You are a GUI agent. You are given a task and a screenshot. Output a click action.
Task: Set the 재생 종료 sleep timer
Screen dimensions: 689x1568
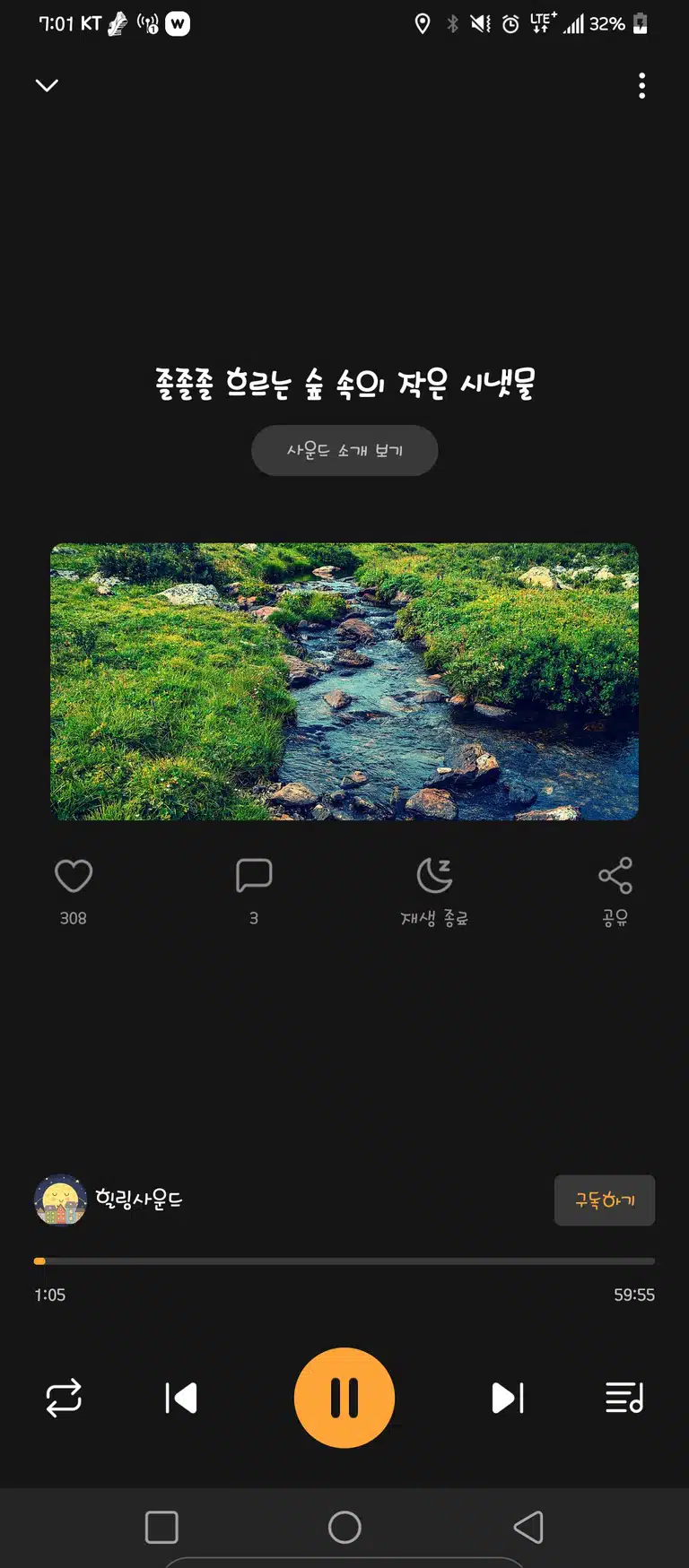click(434, 892)
